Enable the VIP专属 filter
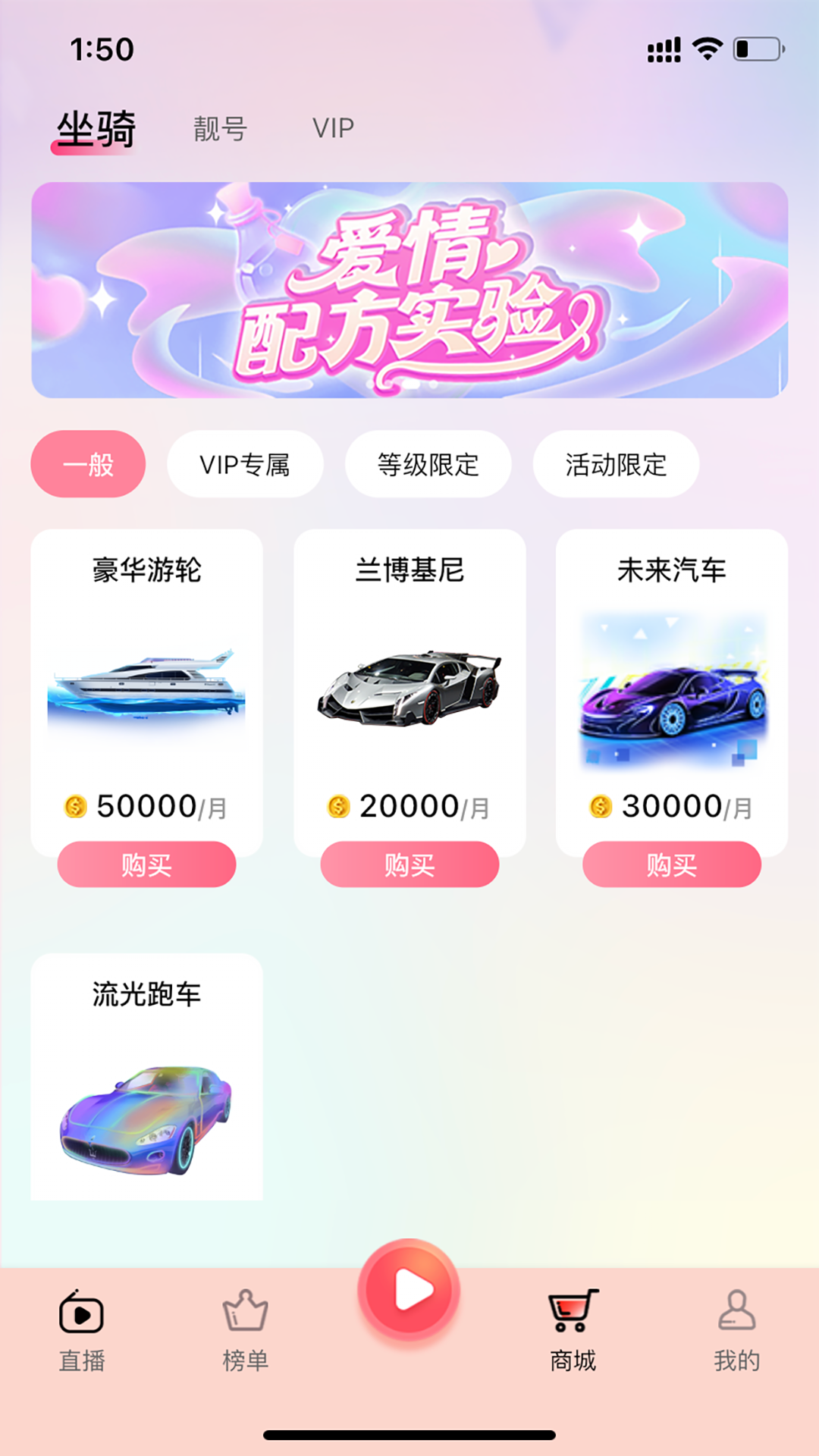Screen dimensions: 819x1456 [x=246, y=464]
